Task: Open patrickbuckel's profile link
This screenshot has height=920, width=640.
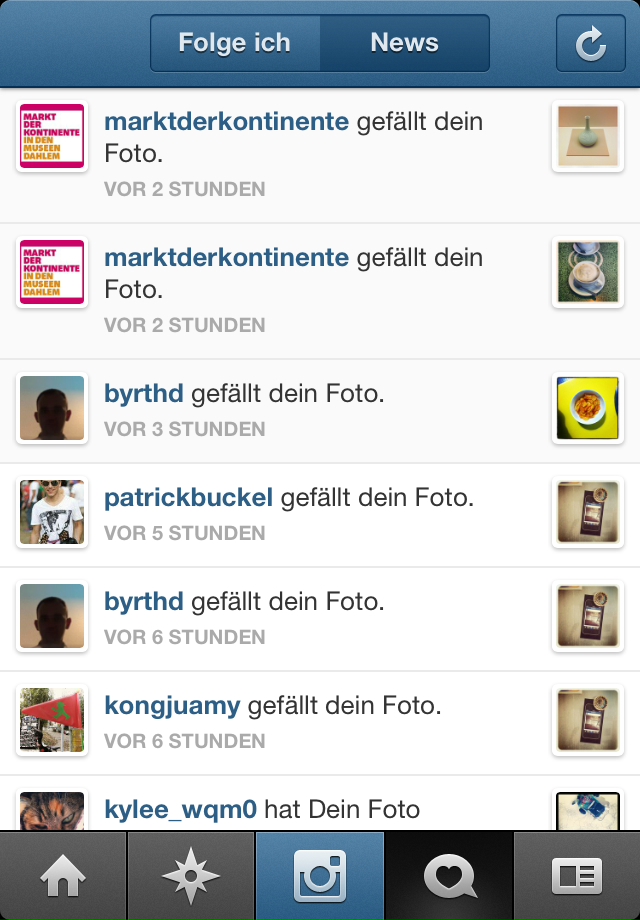Action: (x=189, y=497)
